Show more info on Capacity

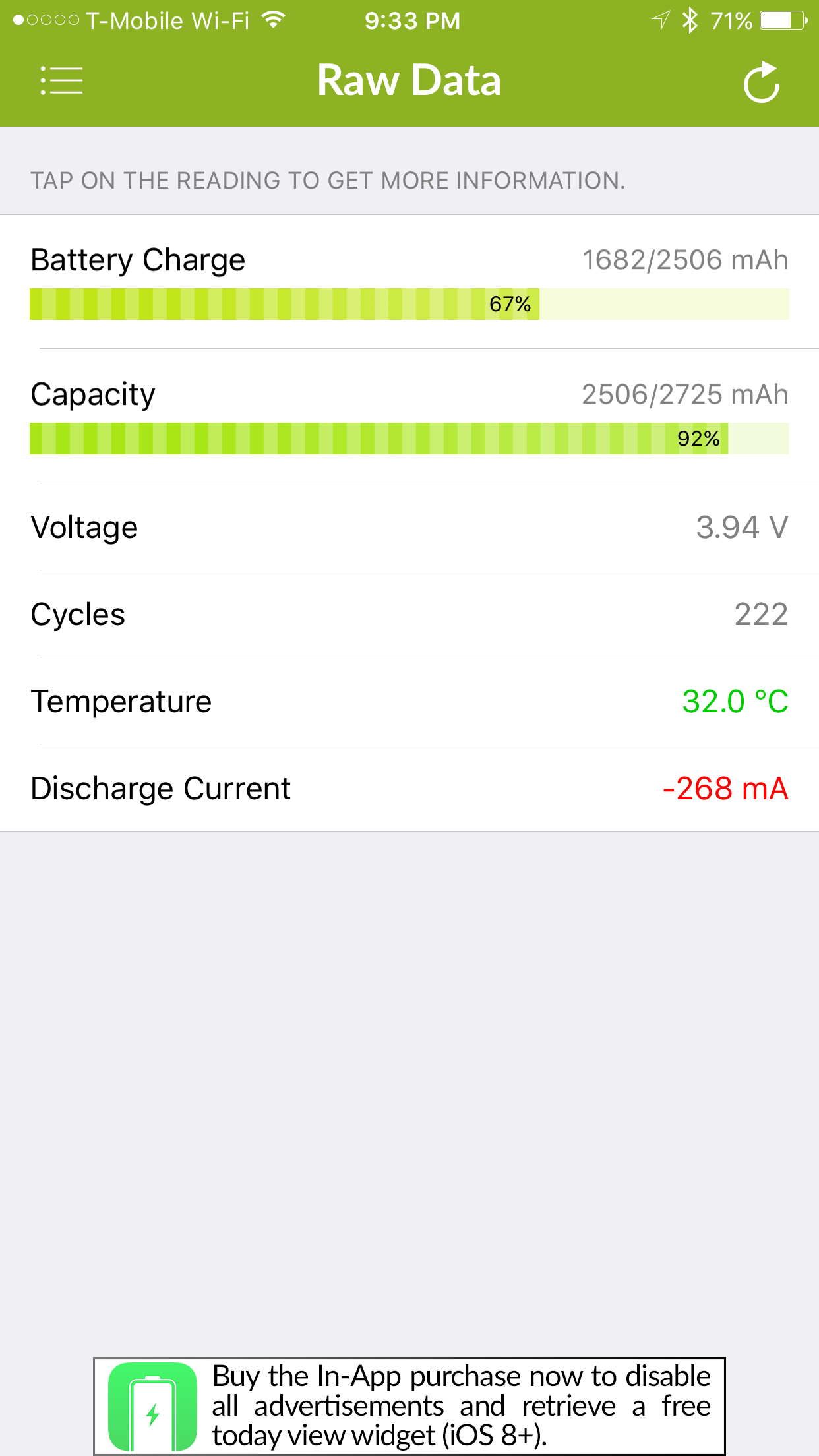click(x=409, y=416)
